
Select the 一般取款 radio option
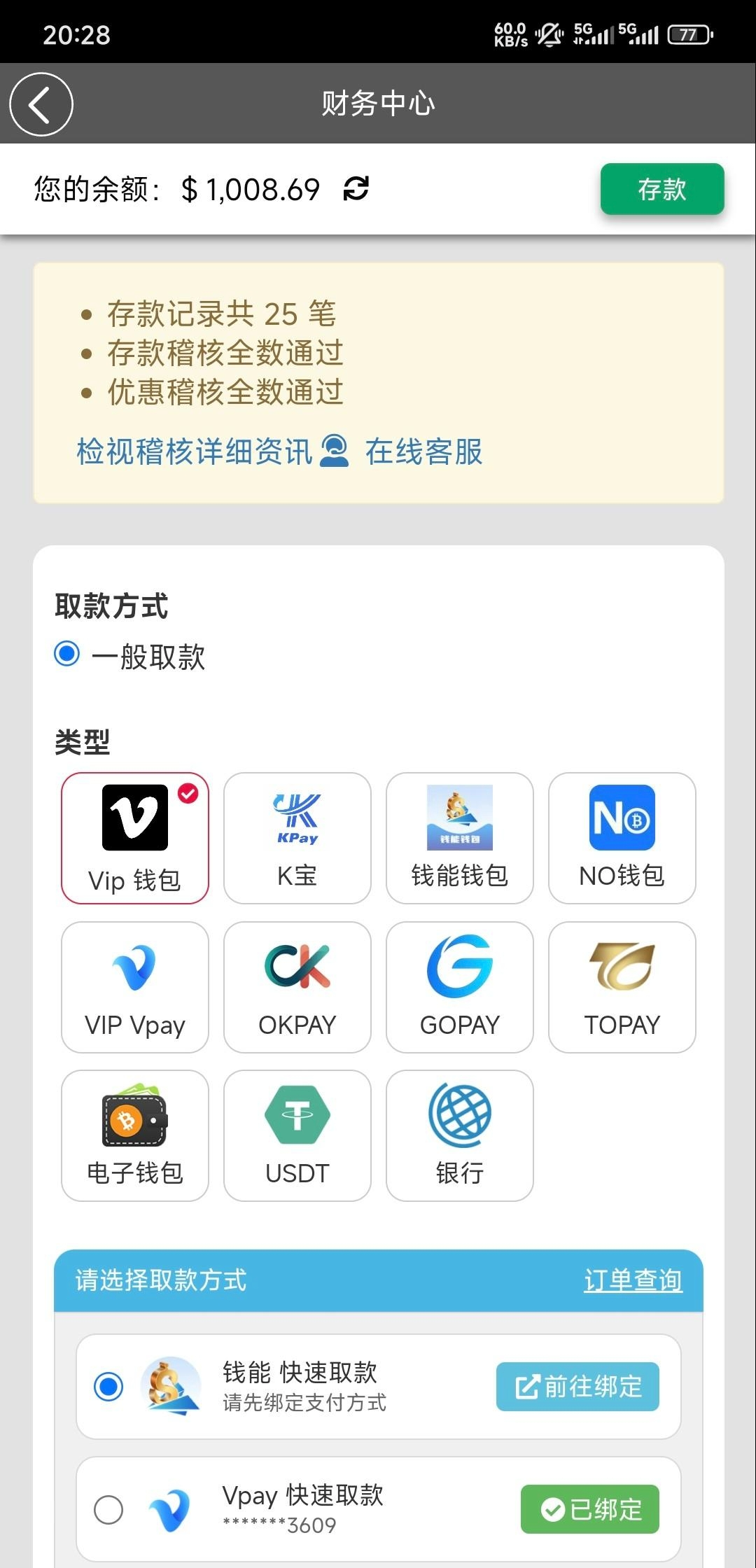(x=67, y=654)
